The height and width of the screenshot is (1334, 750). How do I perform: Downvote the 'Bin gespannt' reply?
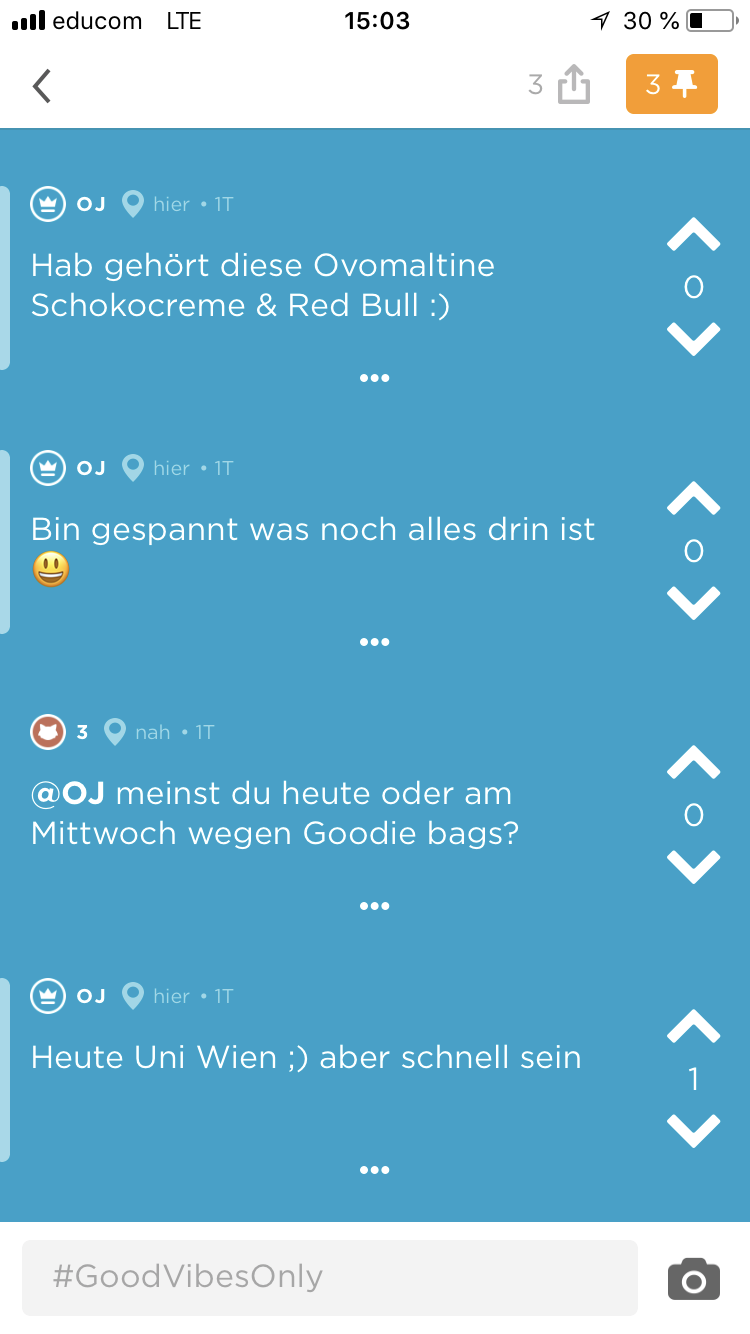click(693, 603)
